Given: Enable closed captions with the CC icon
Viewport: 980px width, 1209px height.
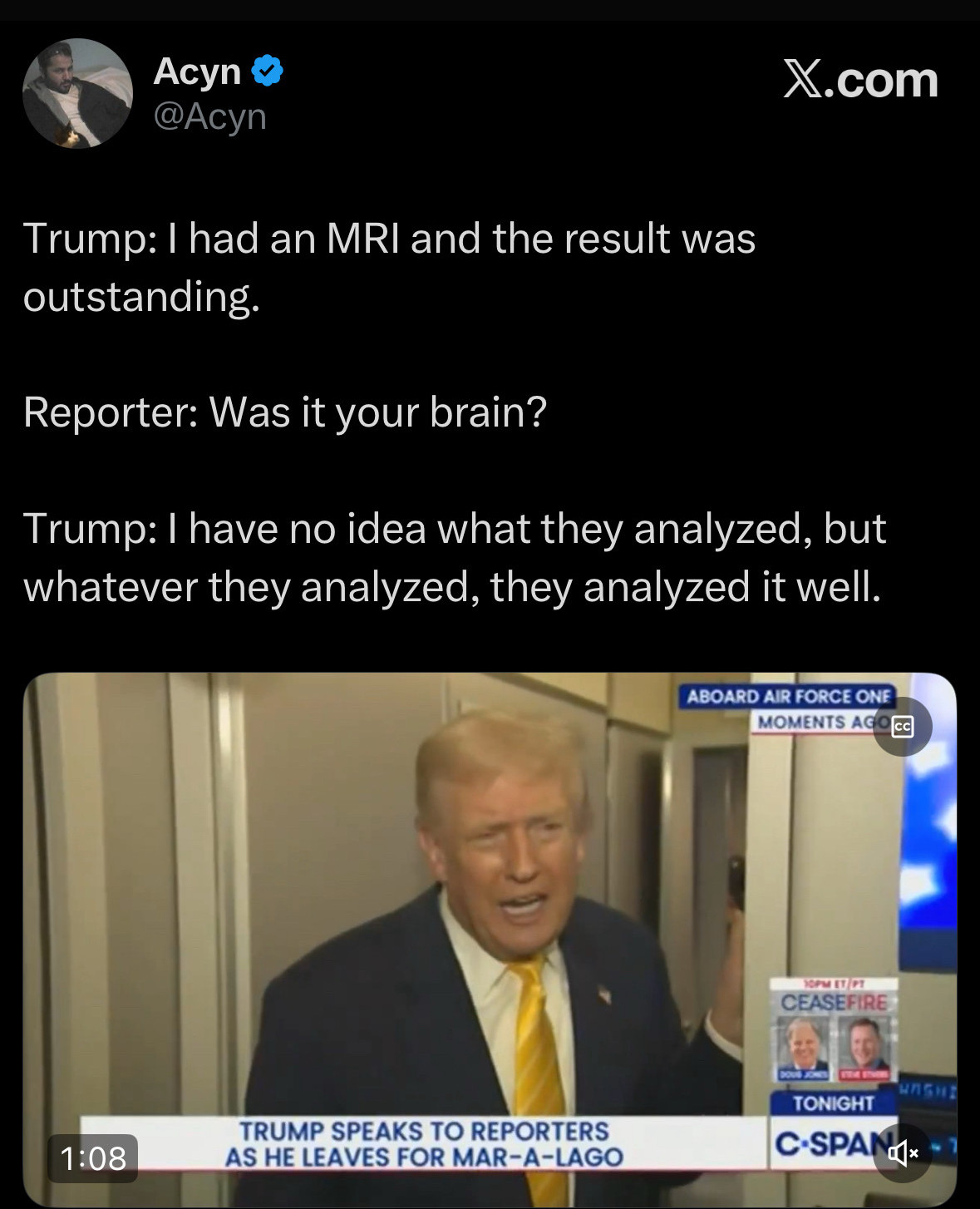Looking at the screenshot, I should (x=901, y=725).
